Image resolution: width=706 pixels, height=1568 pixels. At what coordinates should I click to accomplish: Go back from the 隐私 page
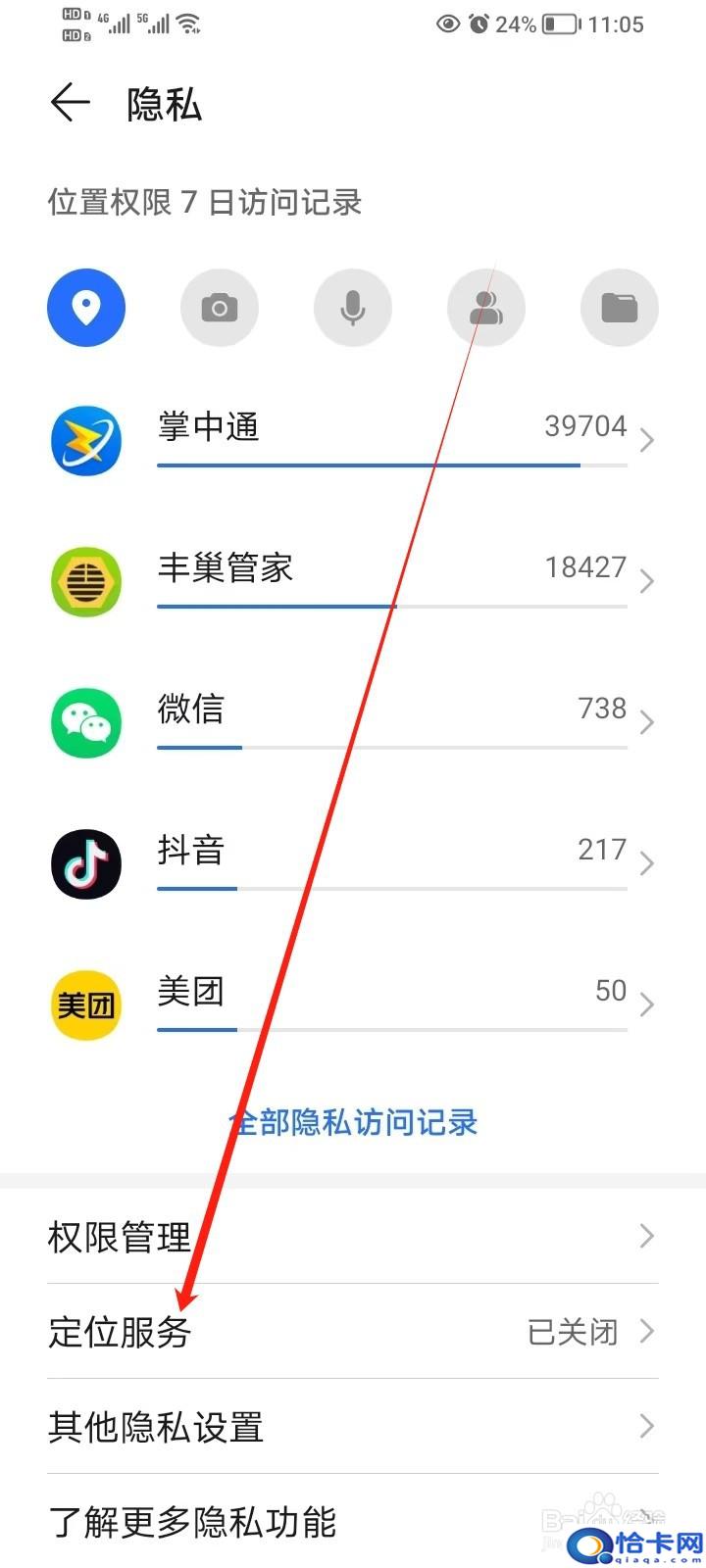coord(70,103)
